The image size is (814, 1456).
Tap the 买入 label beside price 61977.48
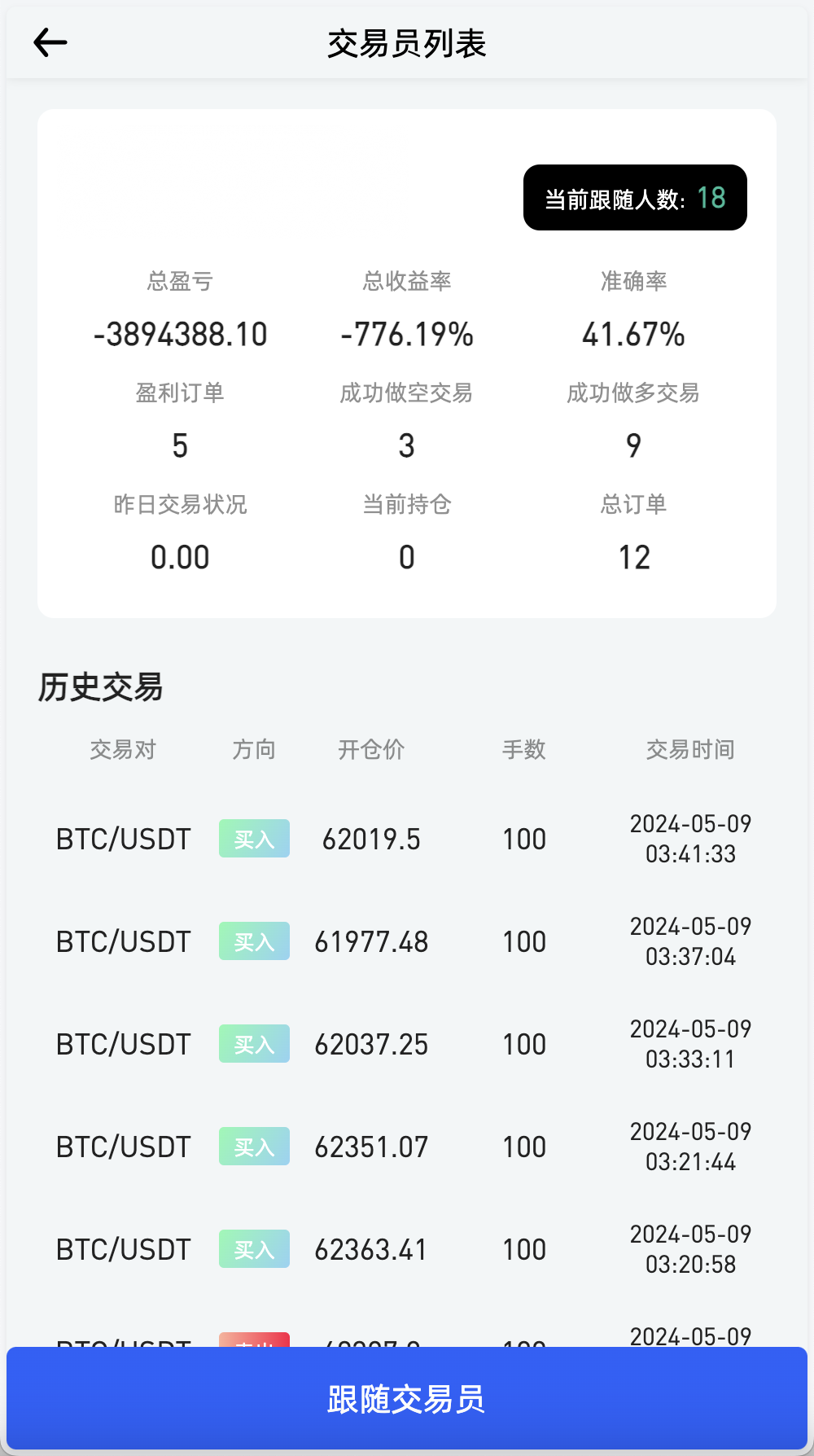pyautogui.click(x=253, y=941)
